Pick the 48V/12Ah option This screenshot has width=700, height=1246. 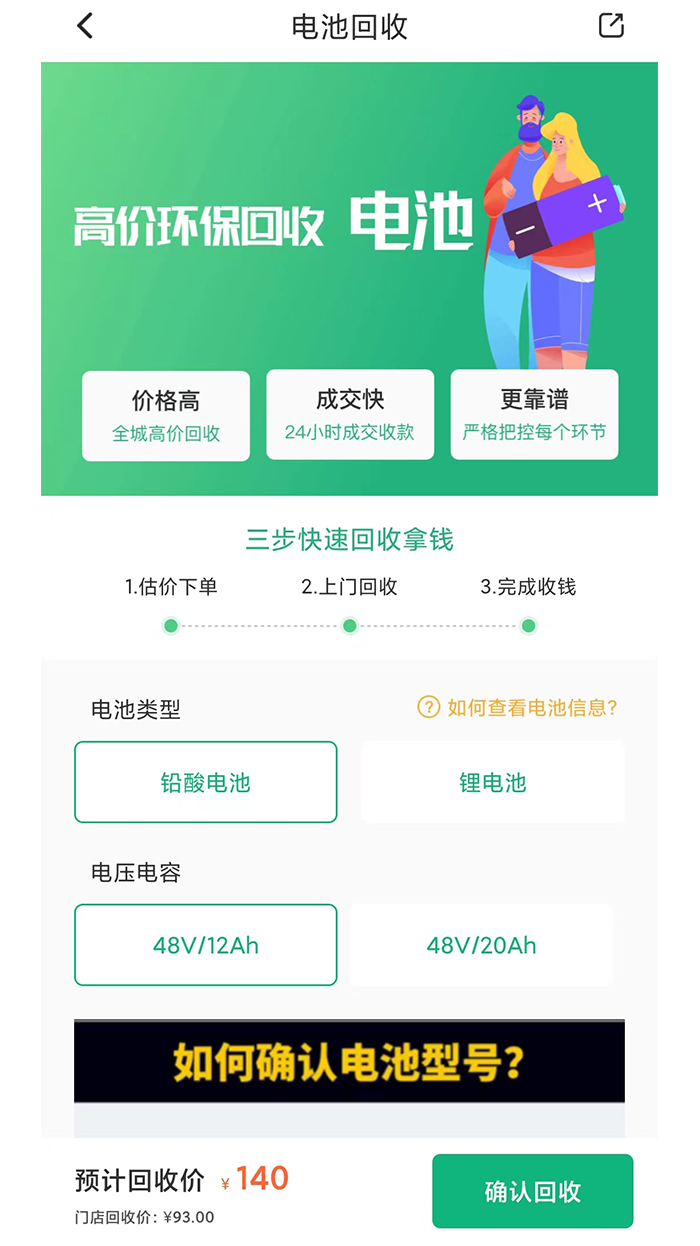[205, 945]
